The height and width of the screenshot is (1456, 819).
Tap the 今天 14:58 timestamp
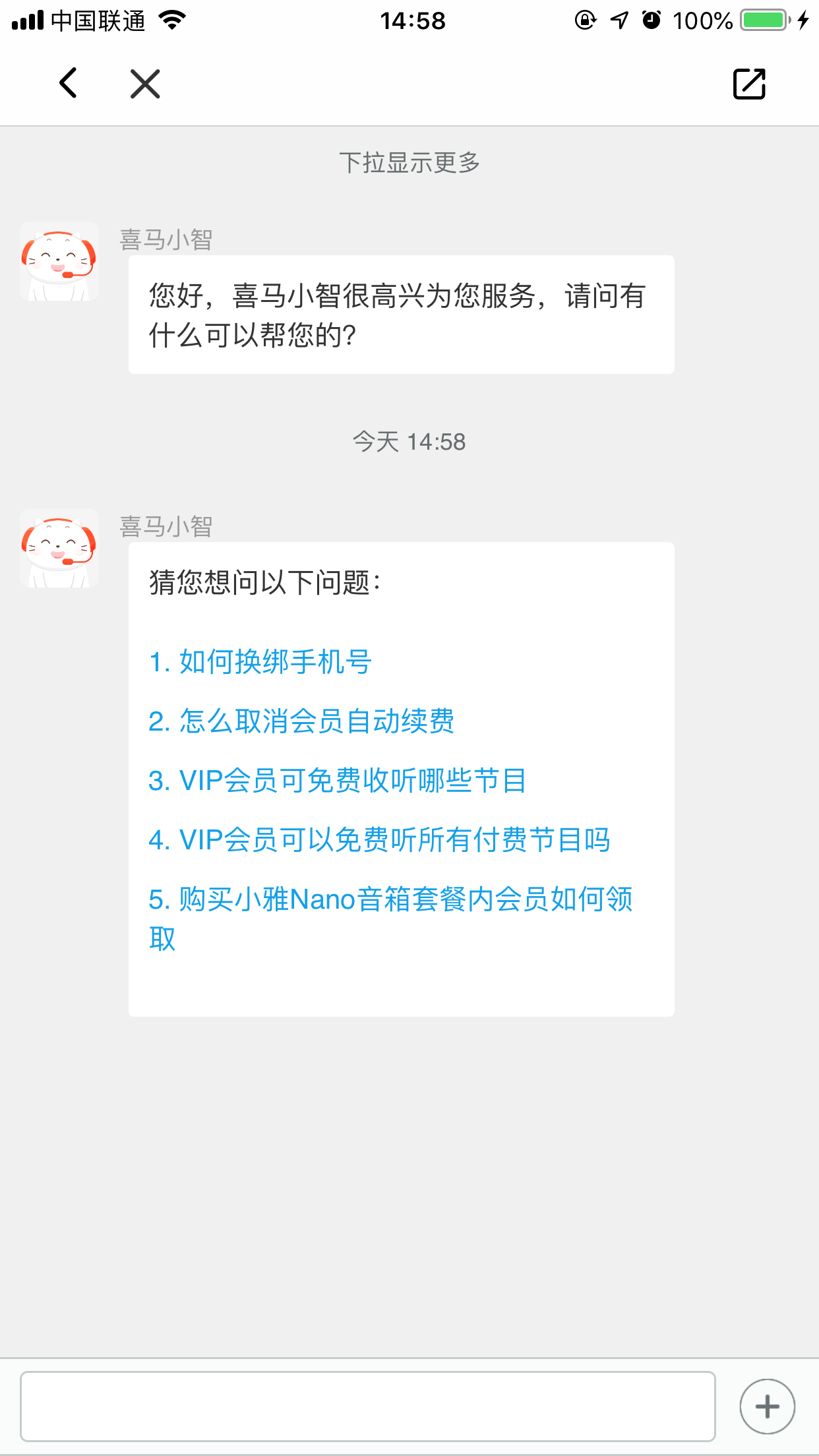(409, 442)
